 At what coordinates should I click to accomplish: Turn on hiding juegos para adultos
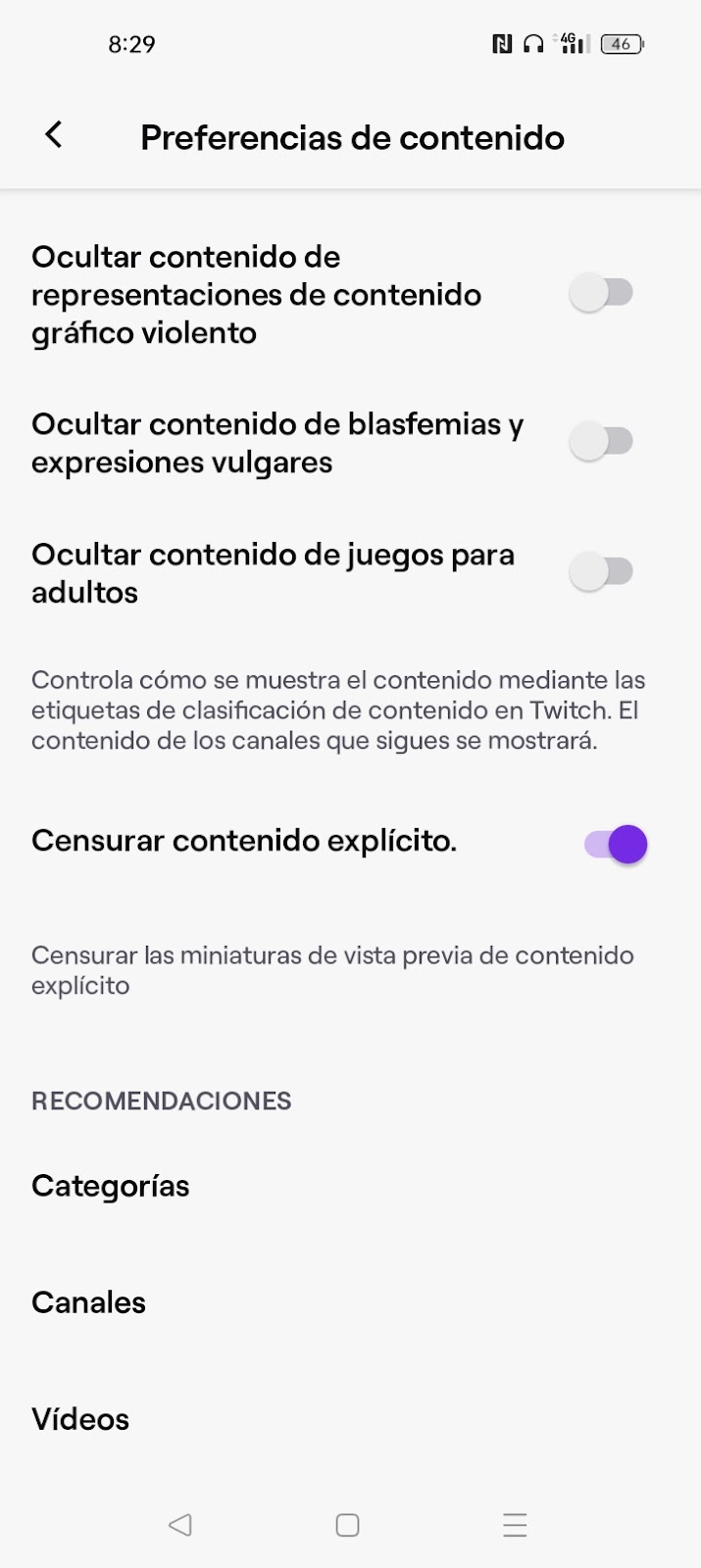click(x=602, y=572)
